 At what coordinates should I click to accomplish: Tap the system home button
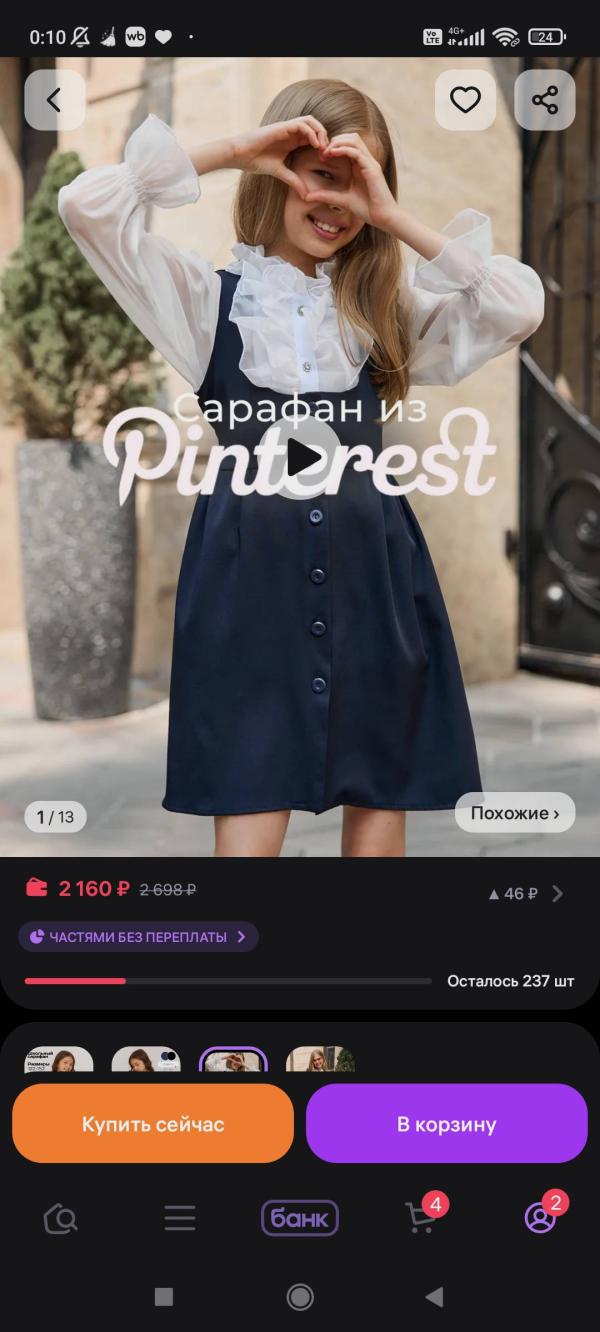coord(300,1297)
